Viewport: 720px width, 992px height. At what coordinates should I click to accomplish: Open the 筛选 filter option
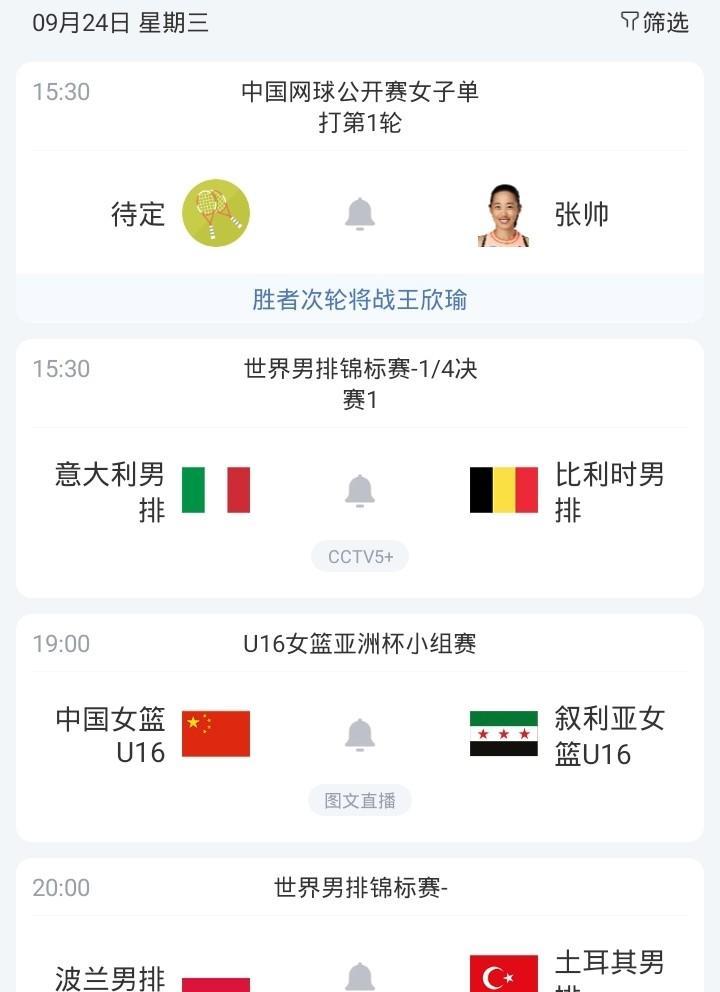click(x=654, y=23)
